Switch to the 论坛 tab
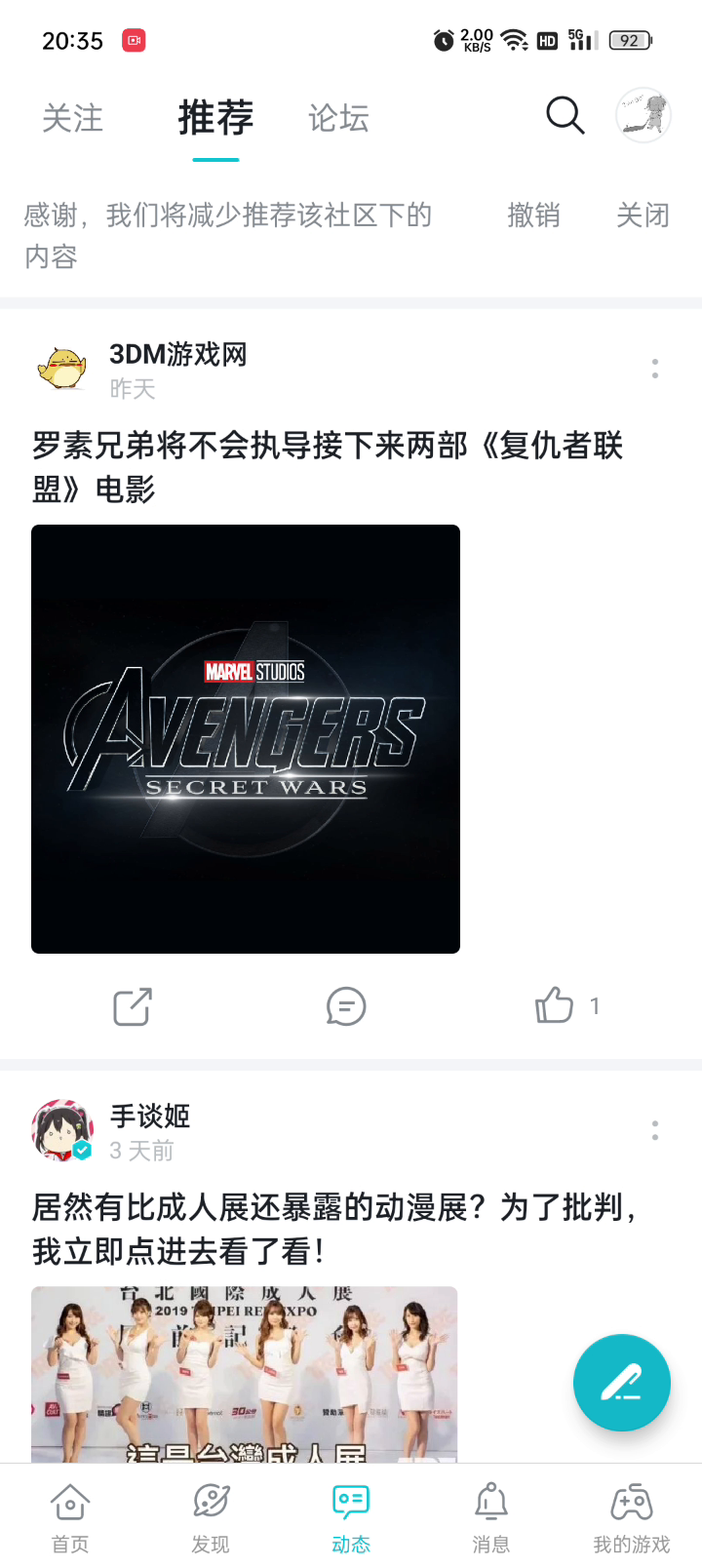Viewport: 702px width, 1568px height. 338,118
